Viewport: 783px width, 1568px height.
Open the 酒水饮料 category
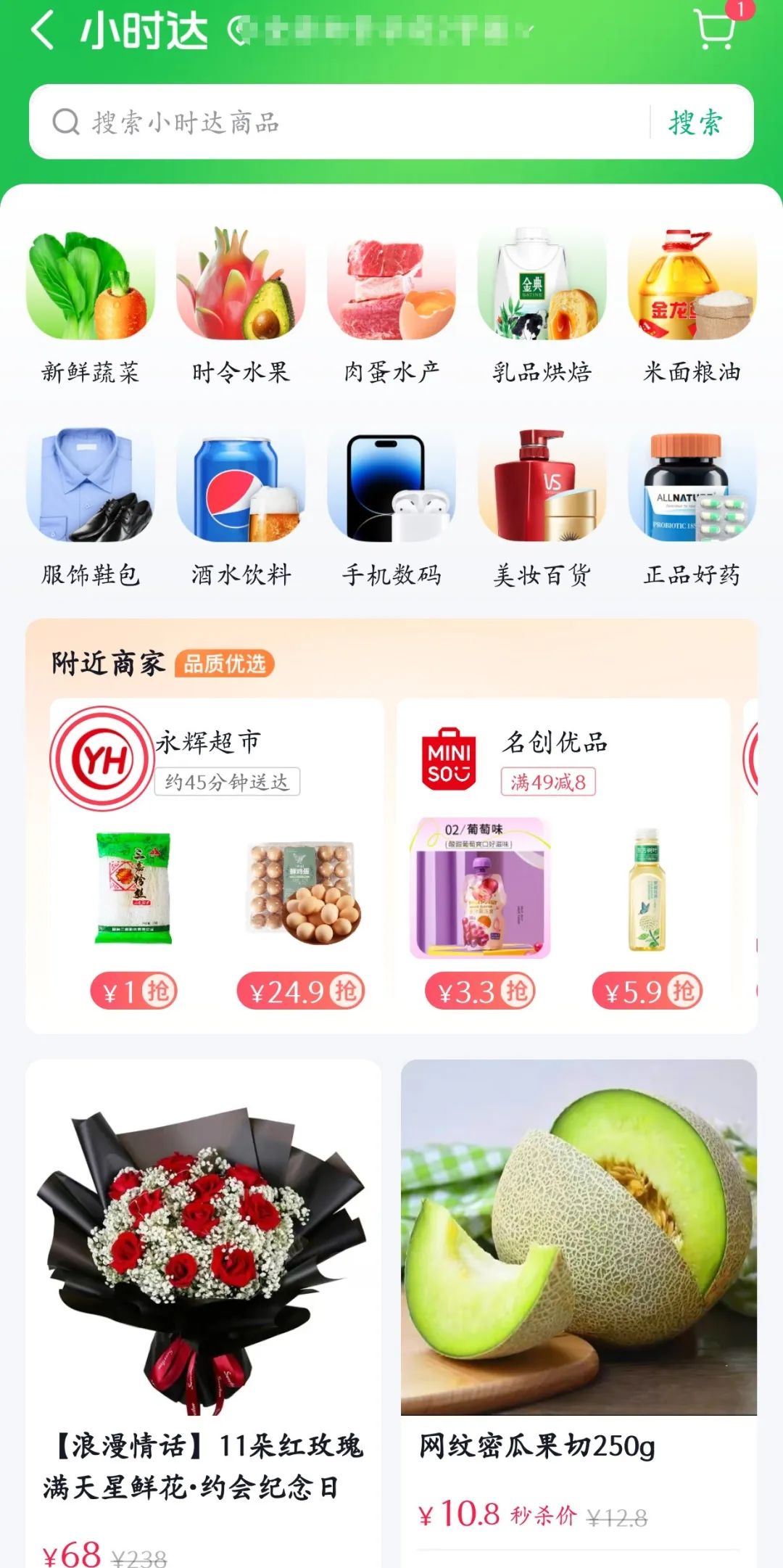click(x=241, y=508)
